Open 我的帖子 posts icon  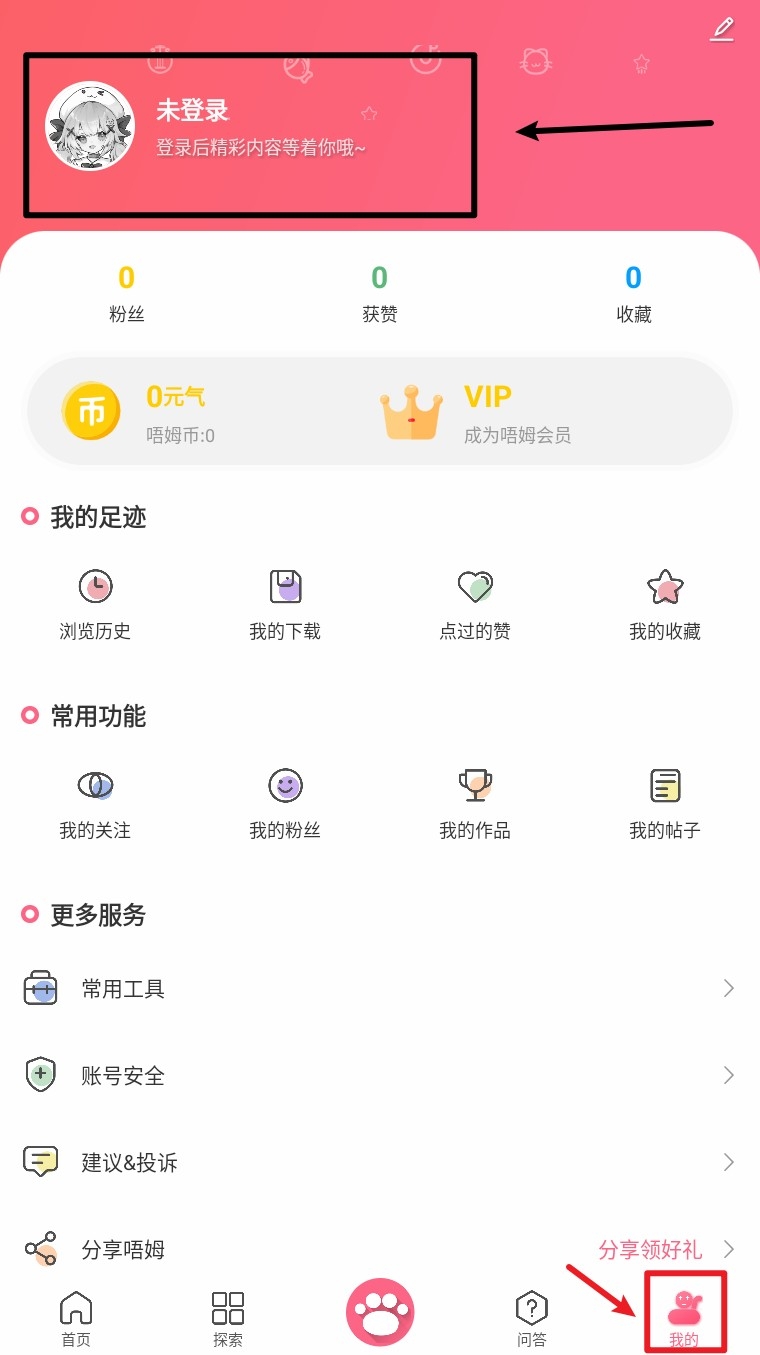(x=665, y=786)
